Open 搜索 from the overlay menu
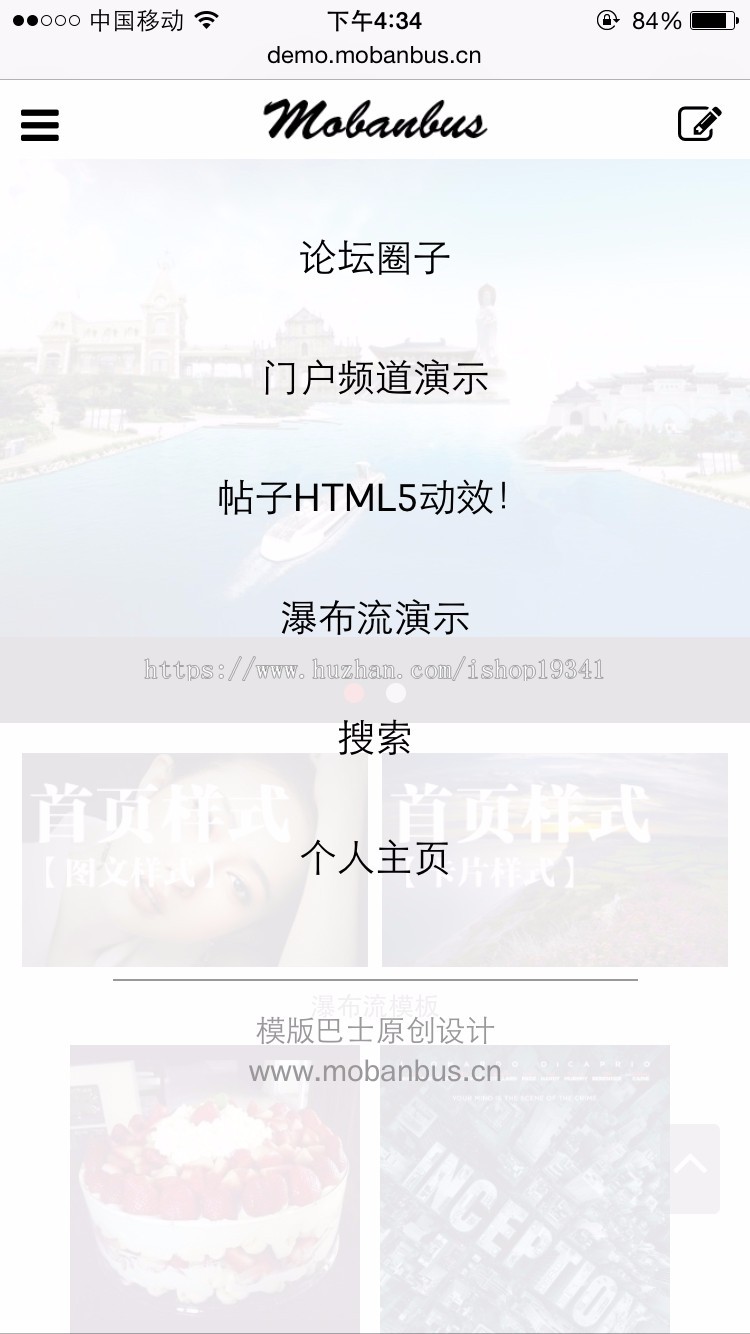750x1334 pixels. click(375, 738)
